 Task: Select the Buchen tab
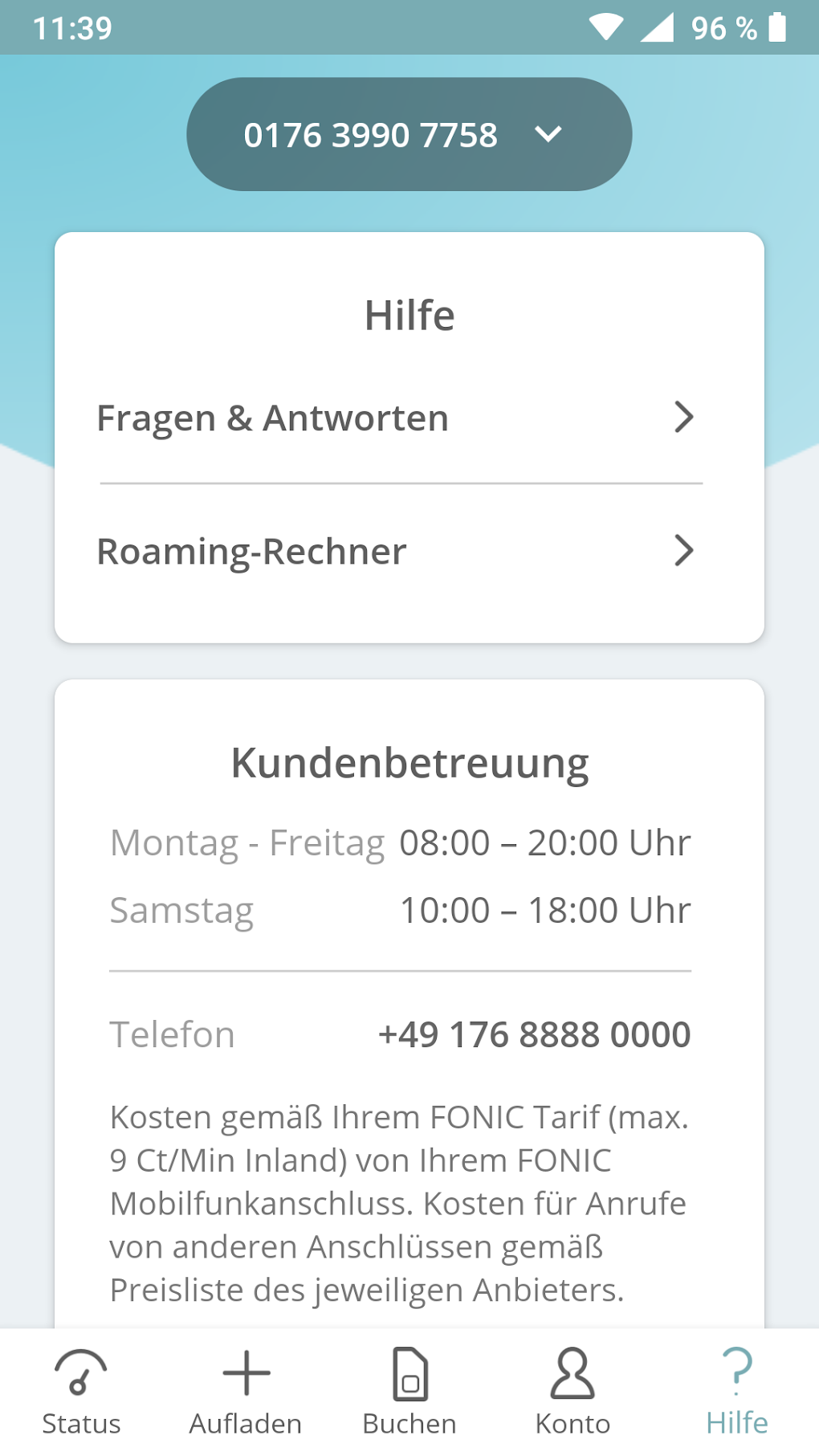pyautogui.click(x=409, y=1393)
